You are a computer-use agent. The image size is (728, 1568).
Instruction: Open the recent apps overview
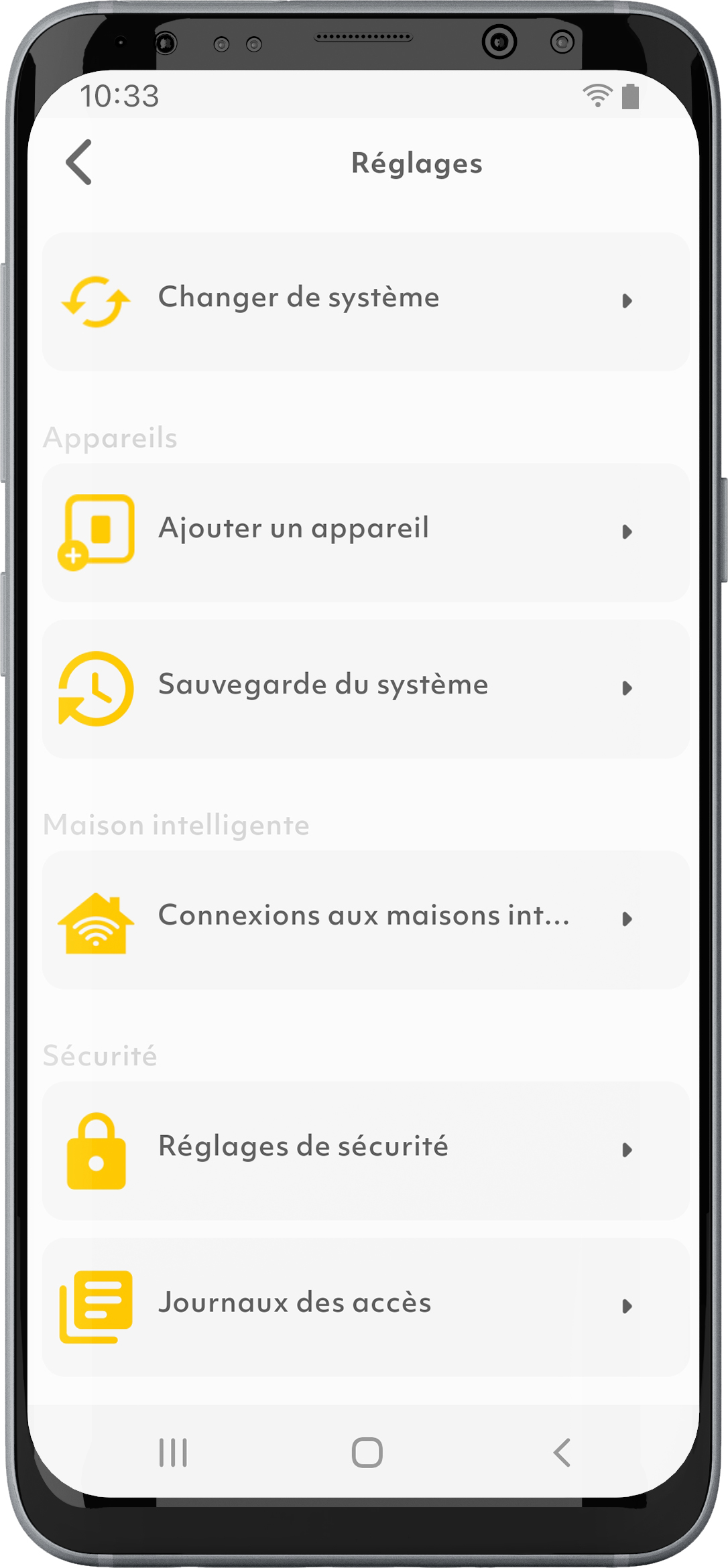pyautogui.click(x=173, y=1452)
